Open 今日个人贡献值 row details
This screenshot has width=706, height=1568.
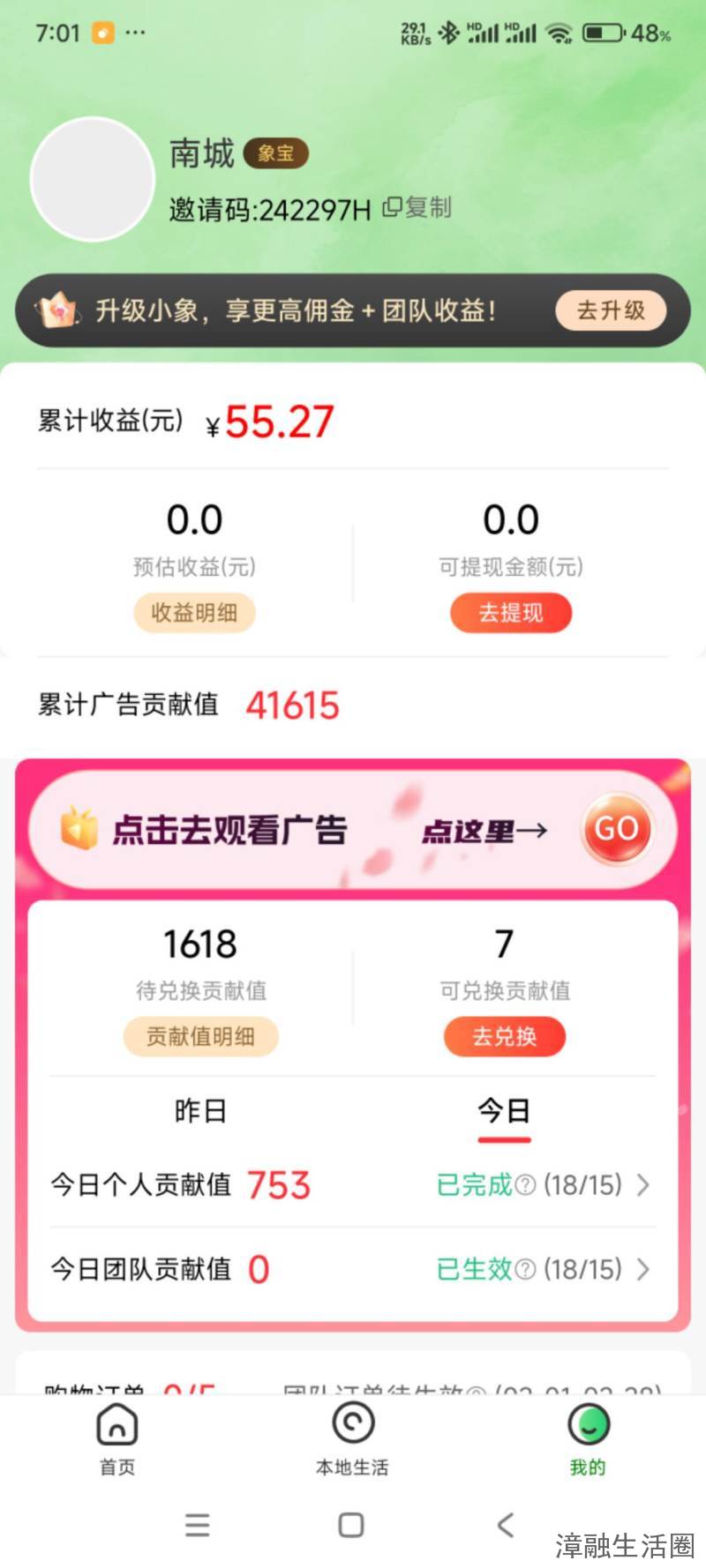(642, 1185)
